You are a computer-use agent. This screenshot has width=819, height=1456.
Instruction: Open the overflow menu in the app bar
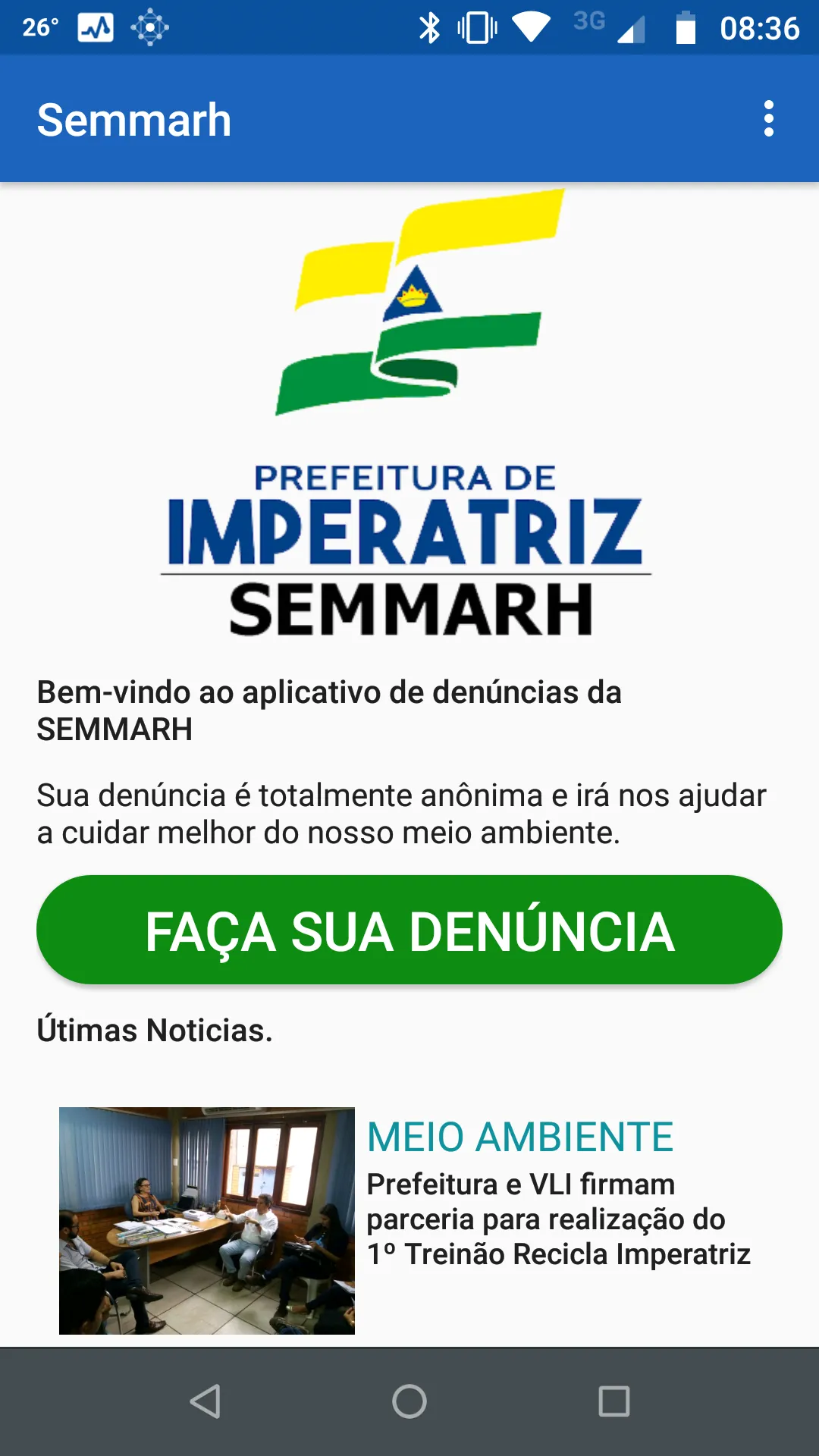(768, 119)
